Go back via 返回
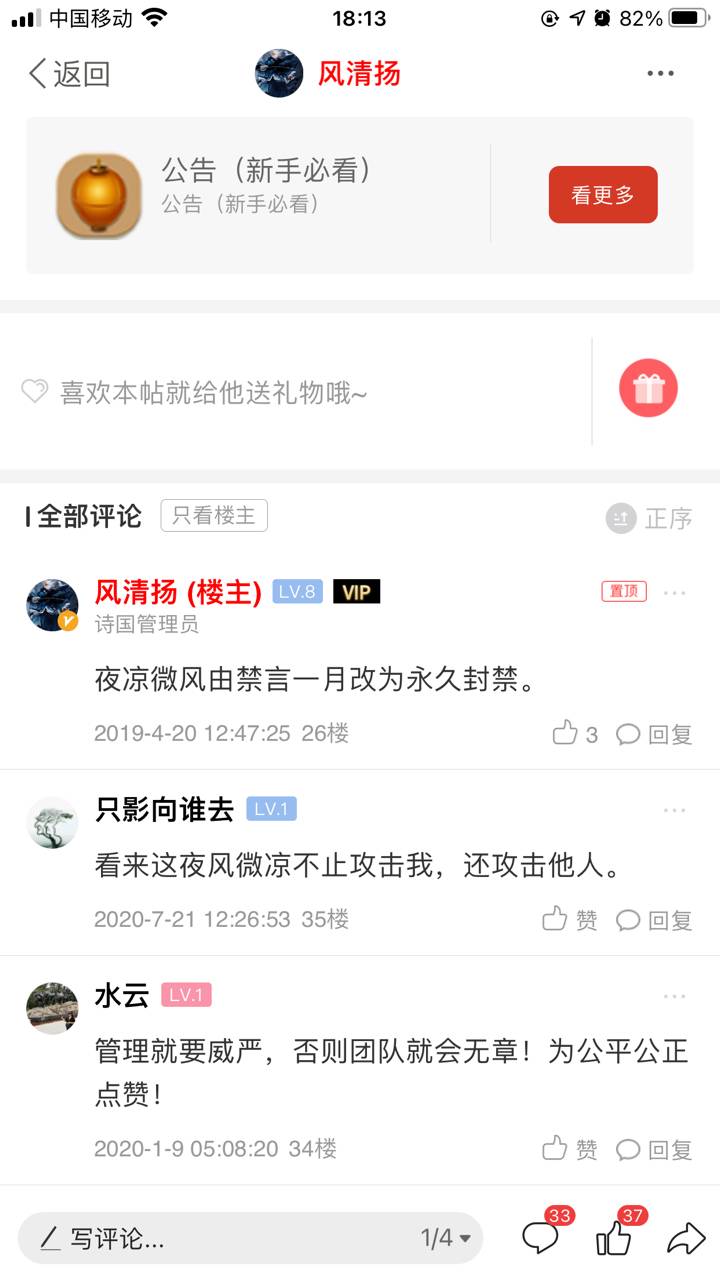 (x=69, y=74)
